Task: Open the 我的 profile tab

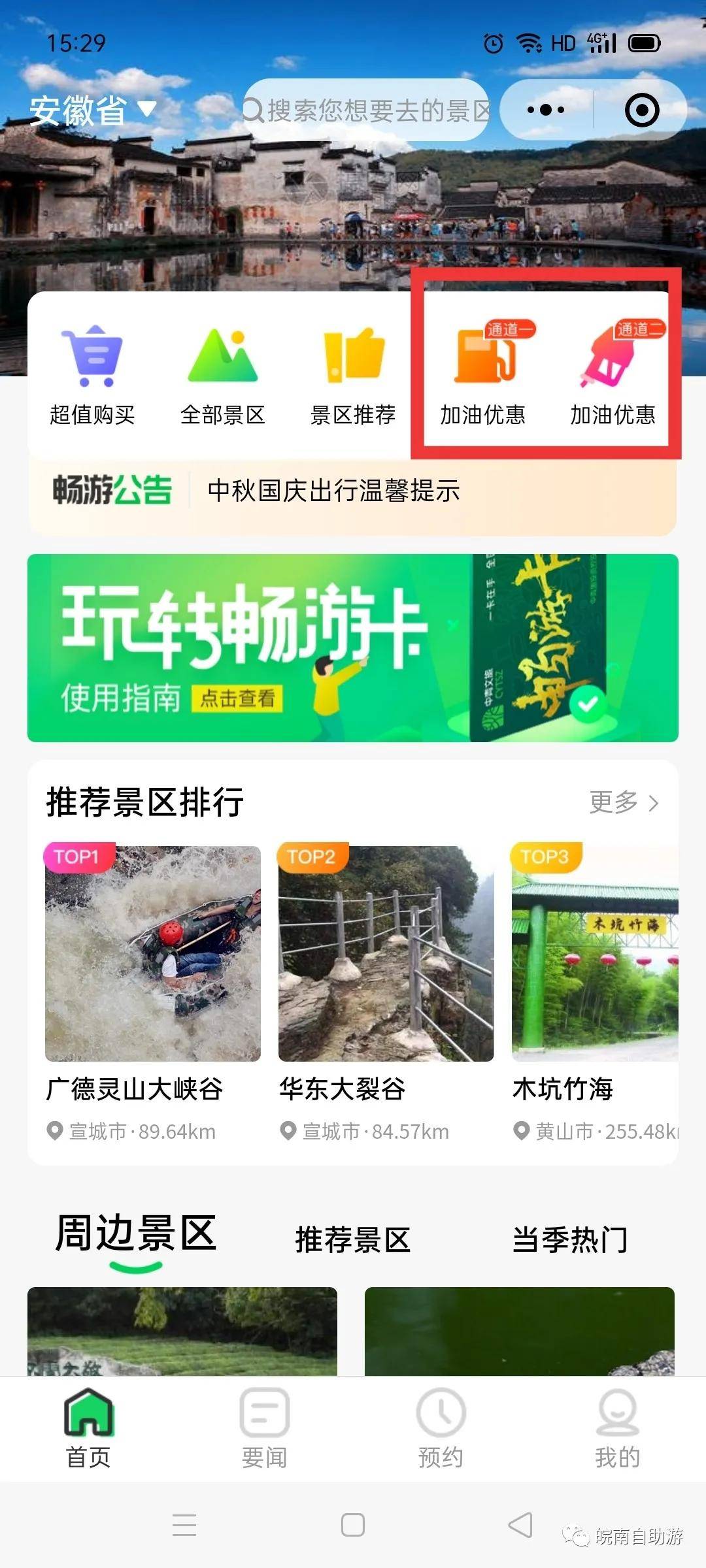Action: [x=617, y=1428]
